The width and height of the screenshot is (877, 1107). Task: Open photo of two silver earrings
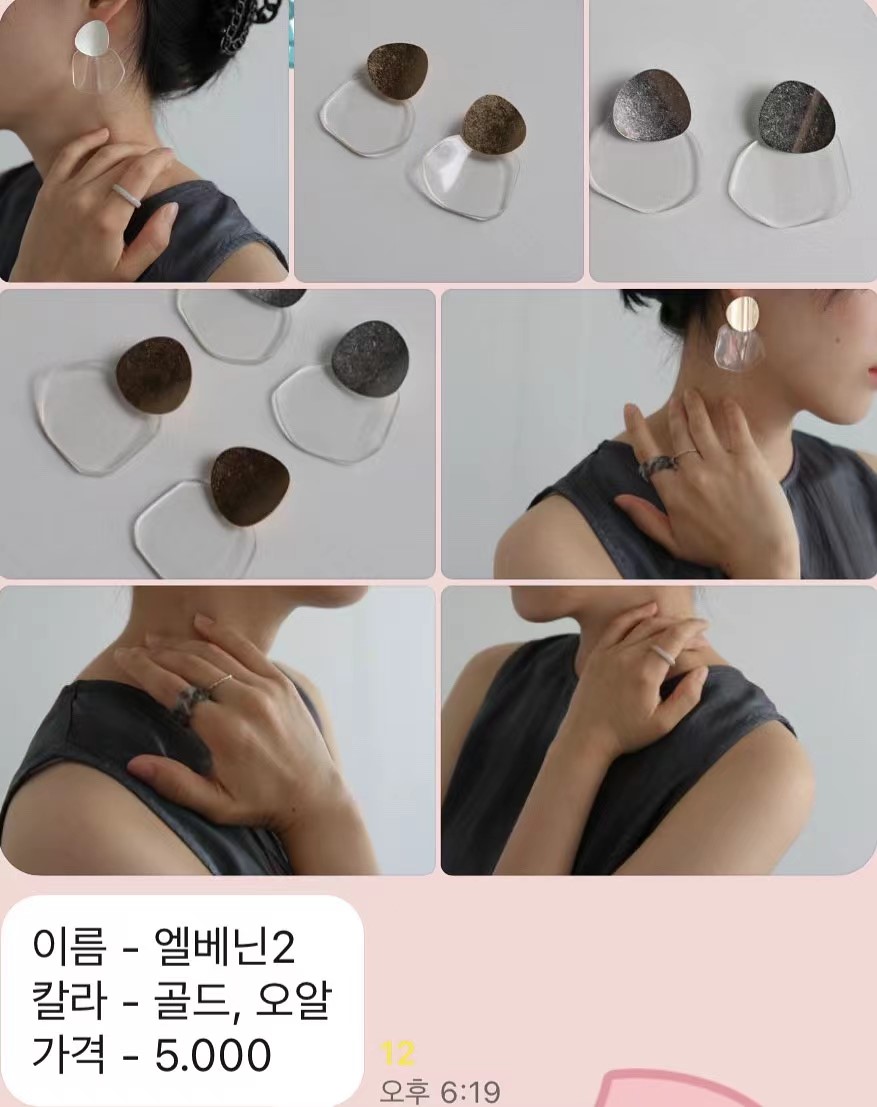click(x=732, y=140)
